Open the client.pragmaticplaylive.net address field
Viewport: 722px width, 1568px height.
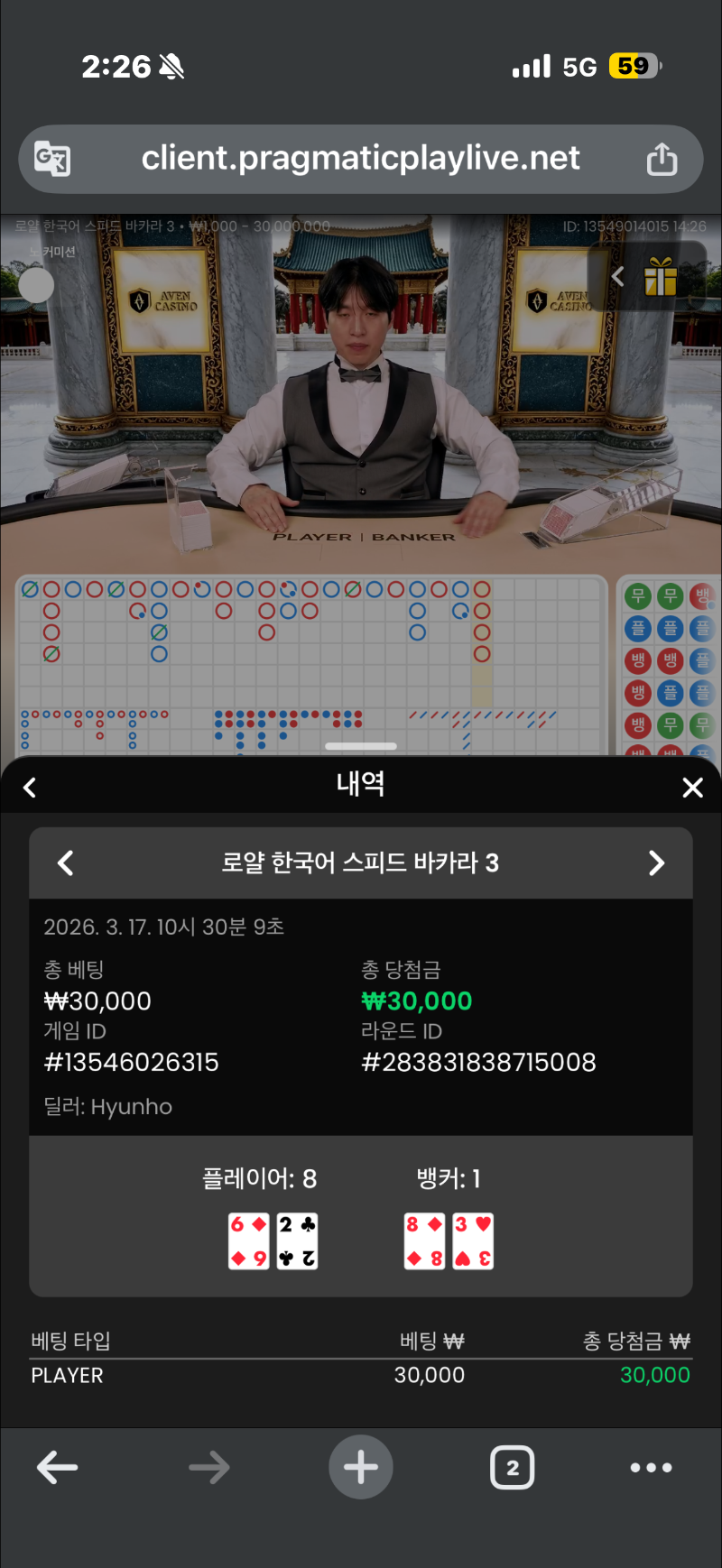pyautogui.click(x=359, y=159)
